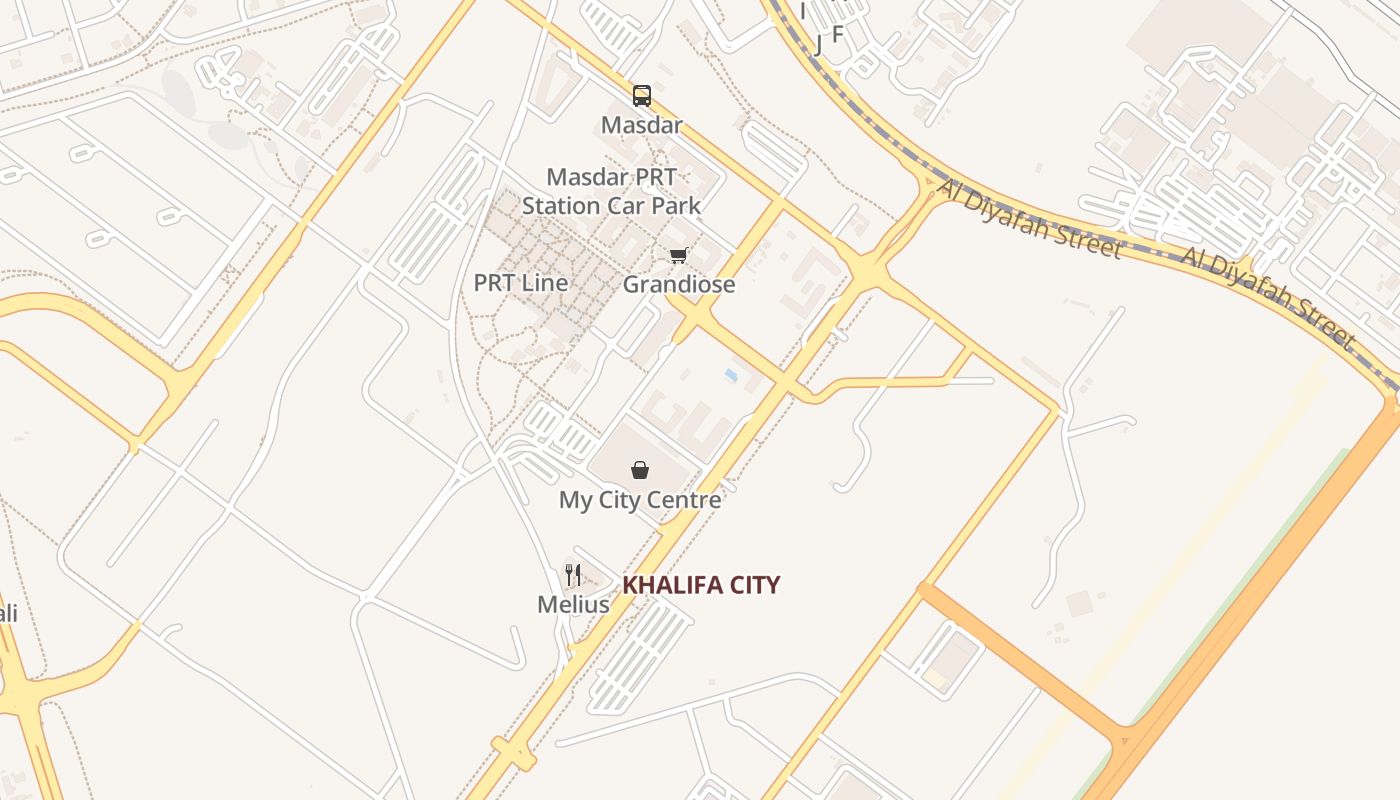Viewport: 1400px width, 800px height.
Task: Tap the My City Centre shopping marker
Action: click(x=640, y=470)
